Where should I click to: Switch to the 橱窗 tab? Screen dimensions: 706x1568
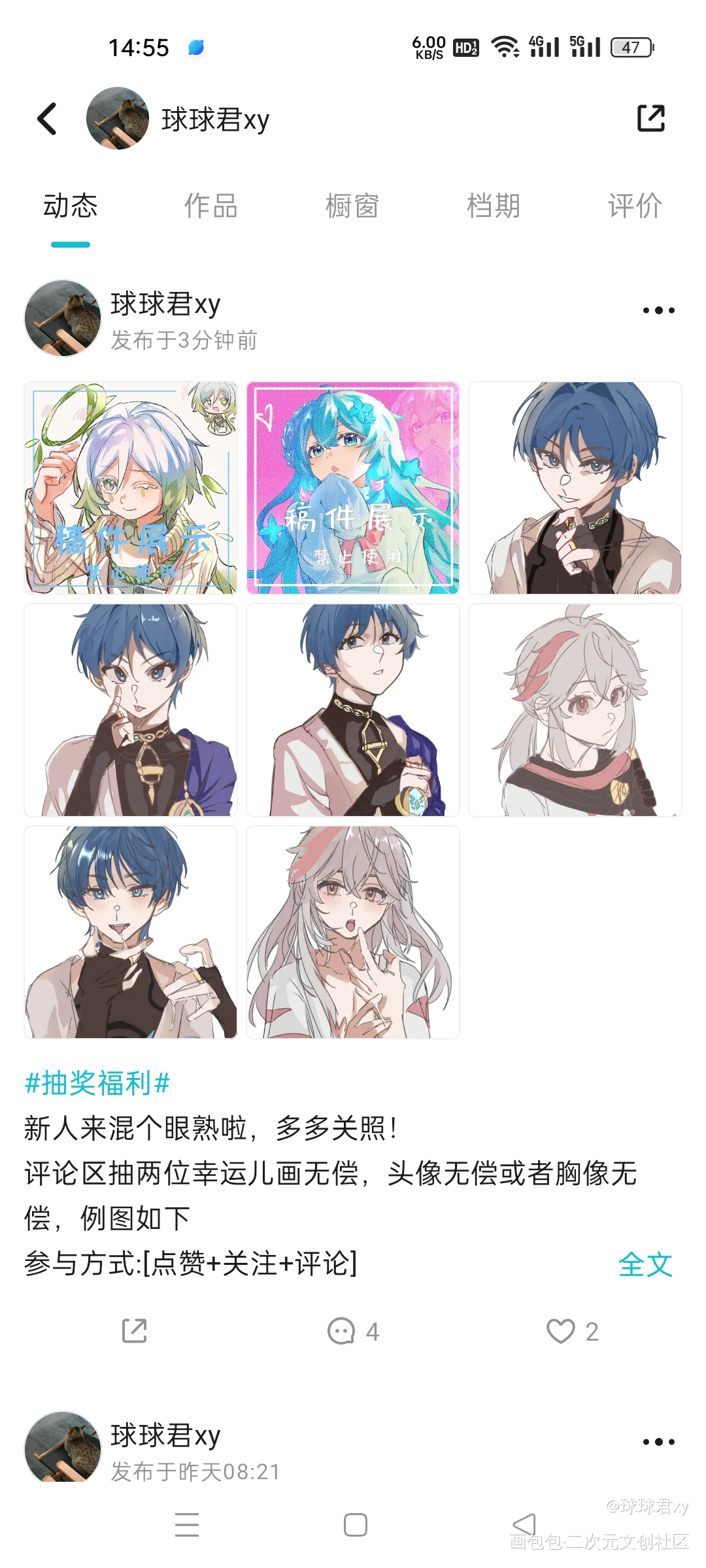(x=352, y=206)
